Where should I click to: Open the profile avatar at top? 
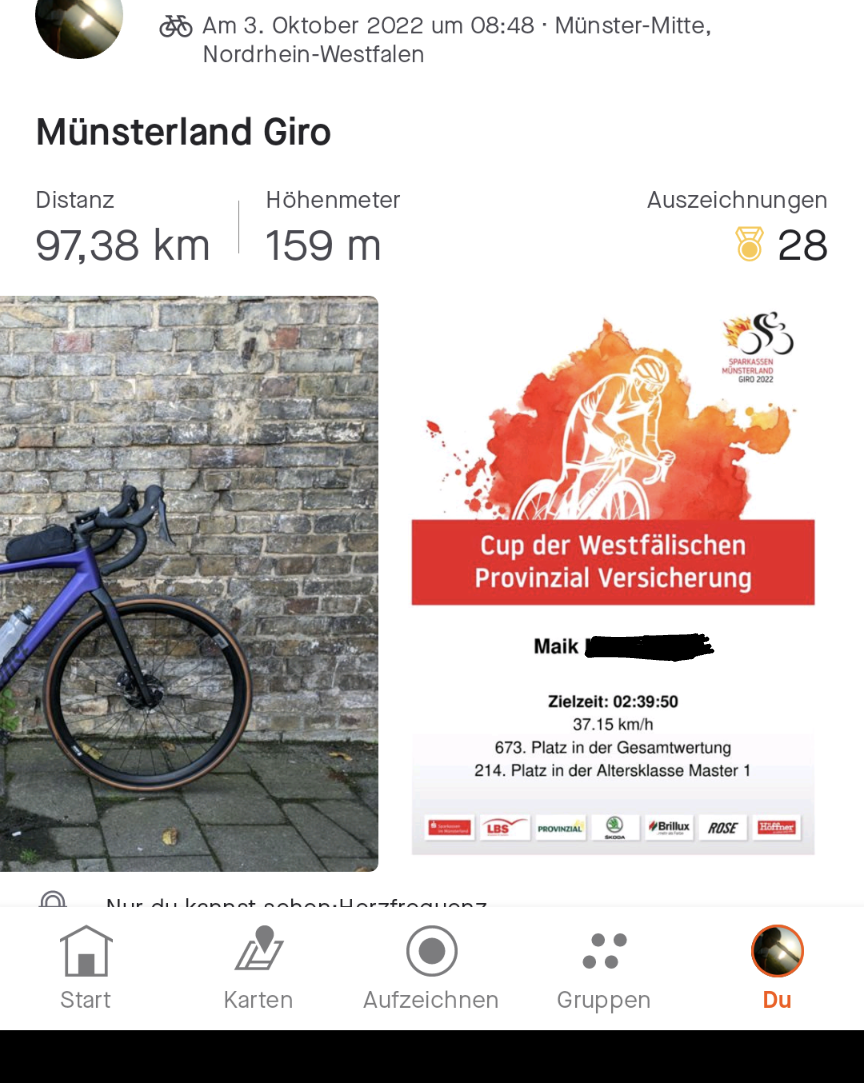pos(79,22)
